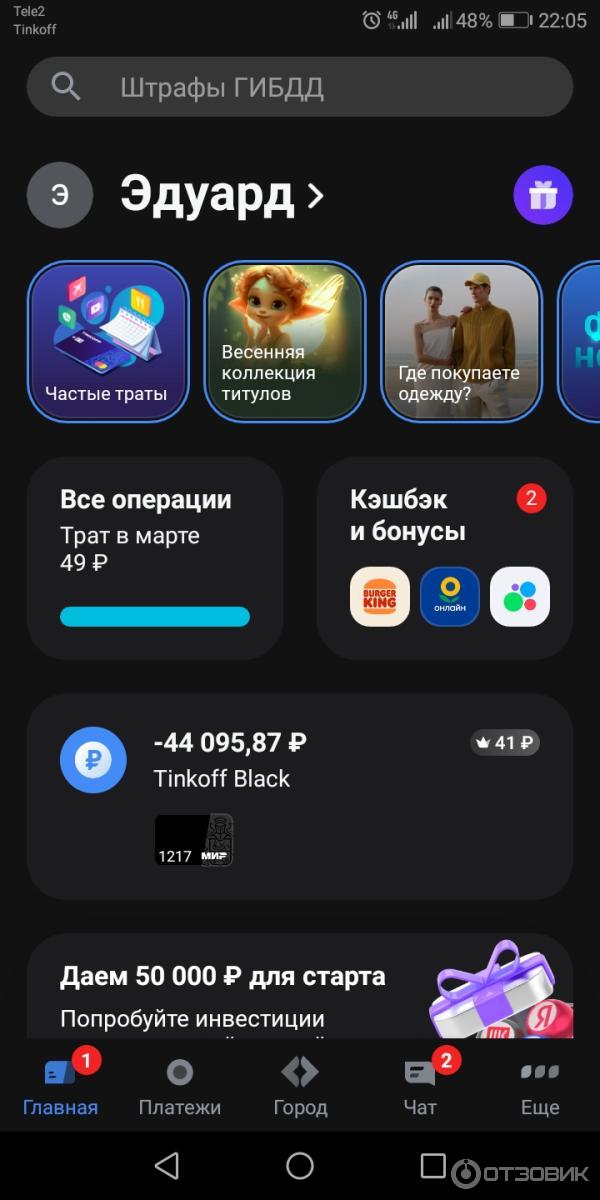Switch to the Город tab
600x1200 pixels.
300,1087
